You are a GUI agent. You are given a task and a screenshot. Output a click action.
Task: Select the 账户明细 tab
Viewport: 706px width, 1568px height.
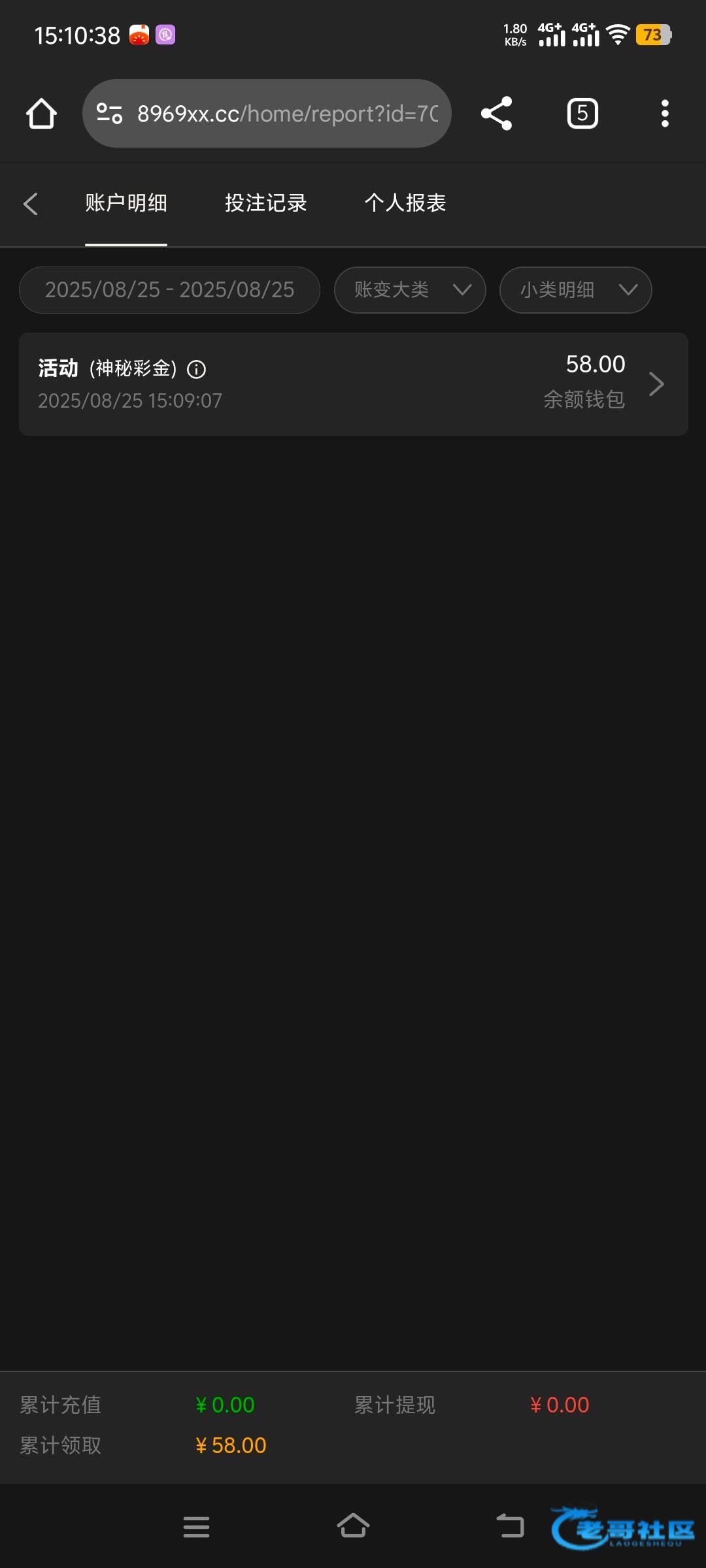pos(126,203)
